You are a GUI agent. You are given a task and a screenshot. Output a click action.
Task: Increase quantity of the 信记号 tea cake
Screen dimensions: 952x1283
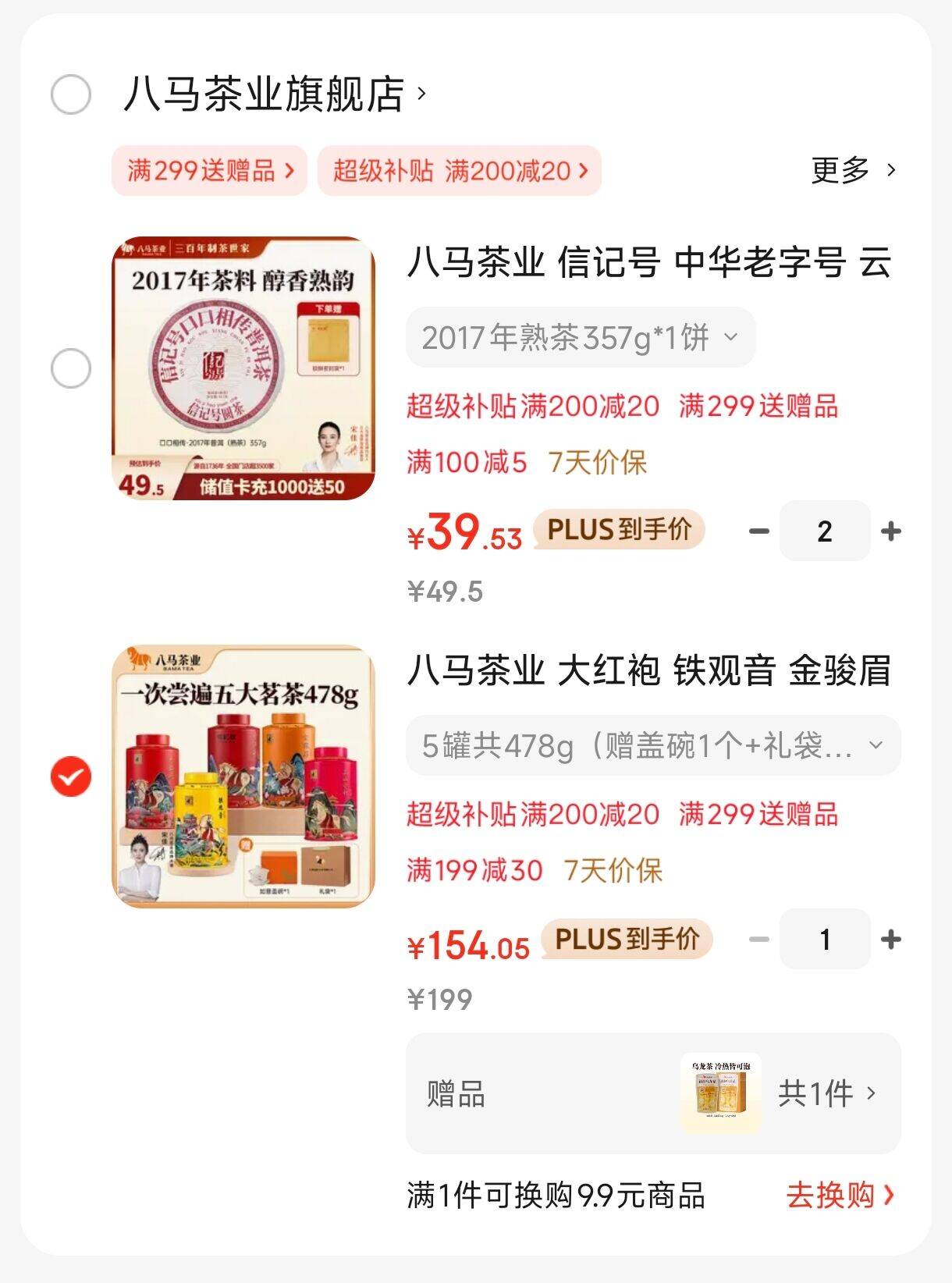coord(890,531)
